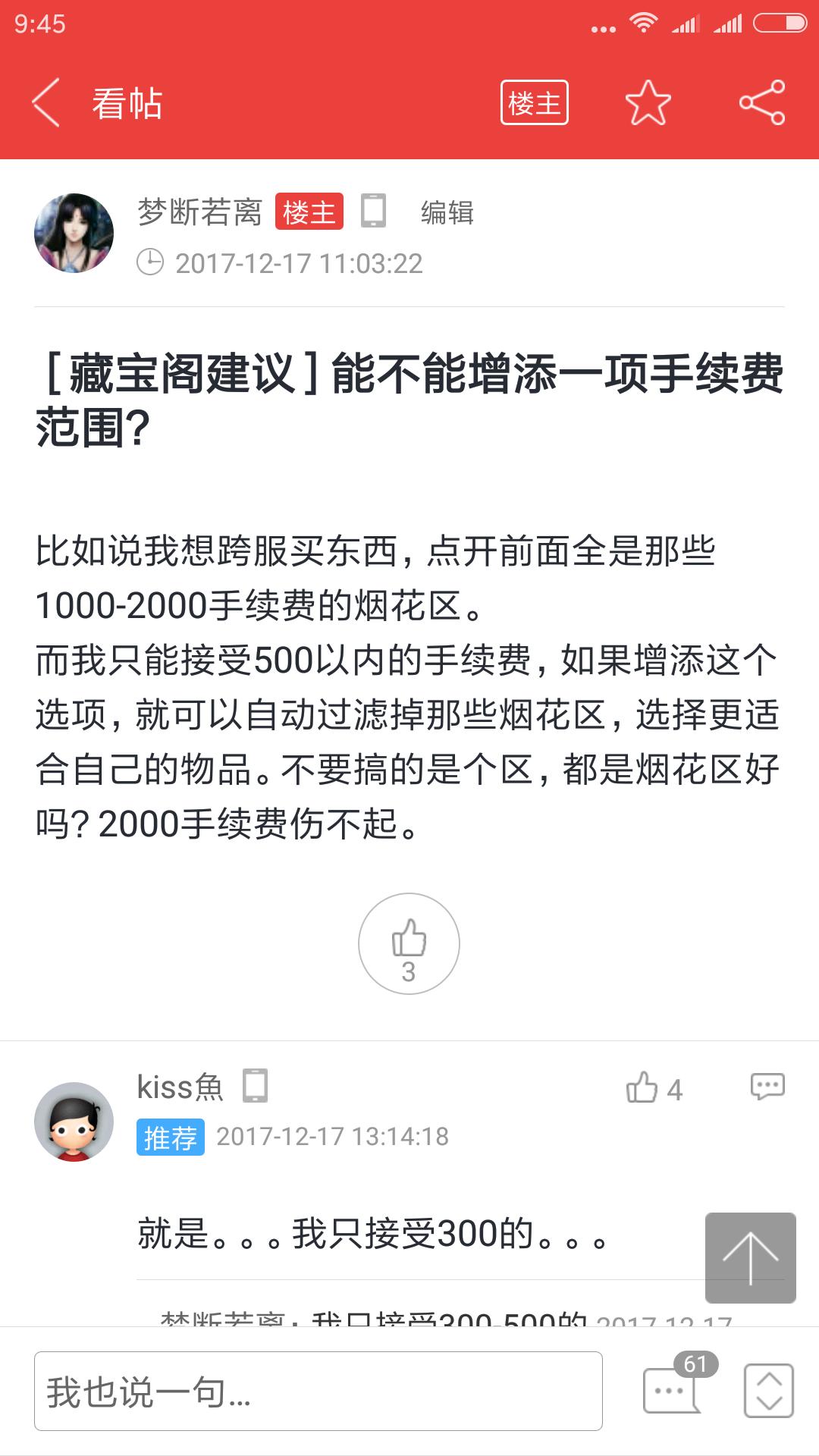This screenshot has width=819, height=1456.
Task: Reply to kiss魚's comment
Action: 767,1087
